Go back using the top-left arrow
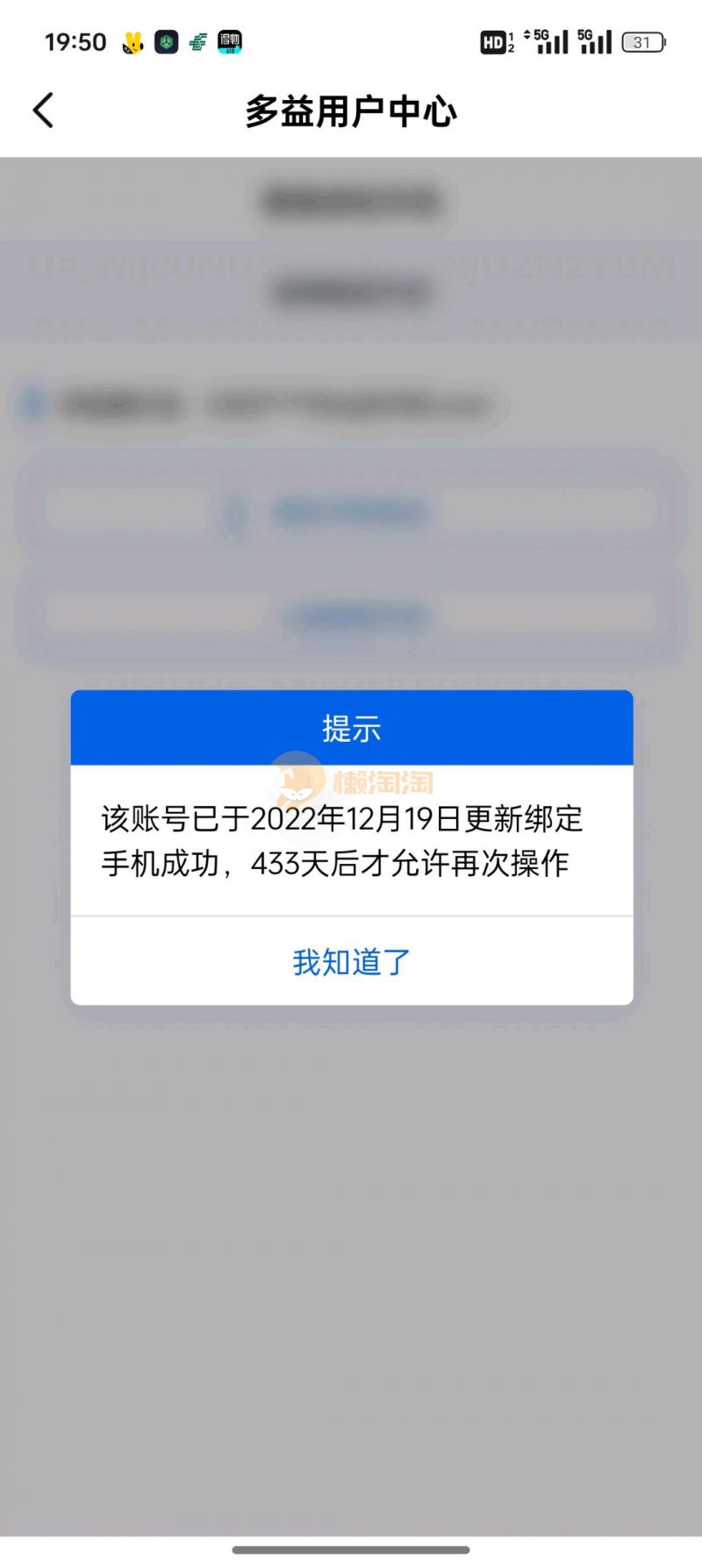The width and height of the screenshot is (702, 1568). click(44, 111)
